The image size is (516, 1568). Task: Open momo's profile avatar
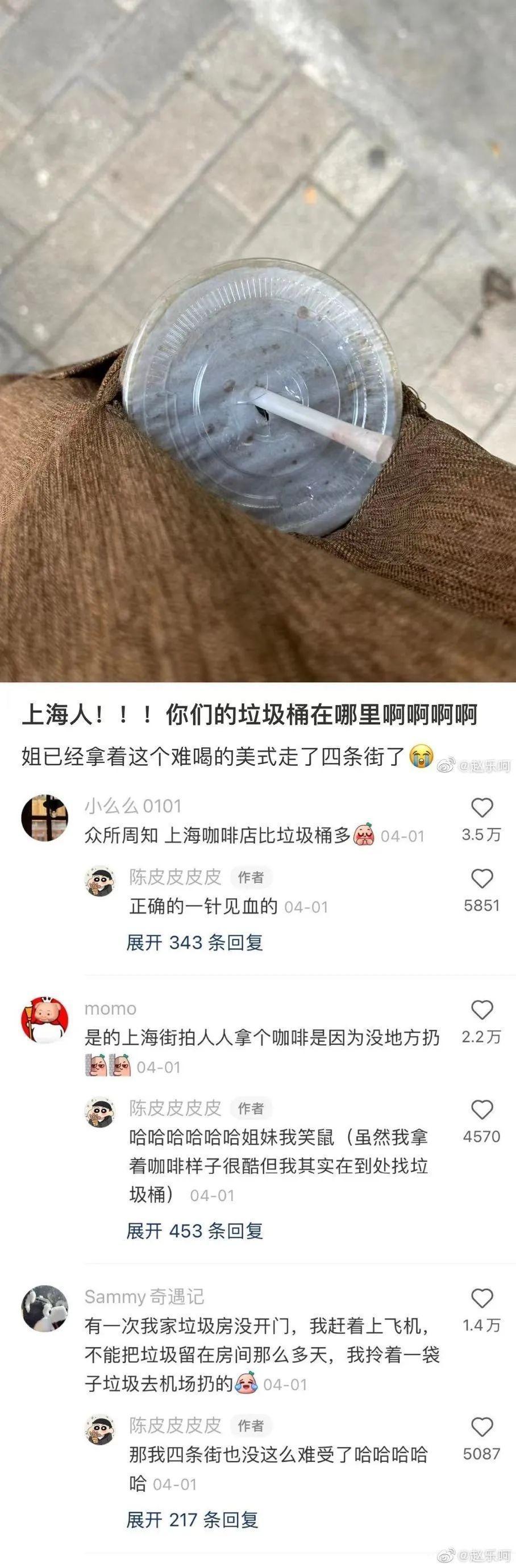tap(44, 1020)
